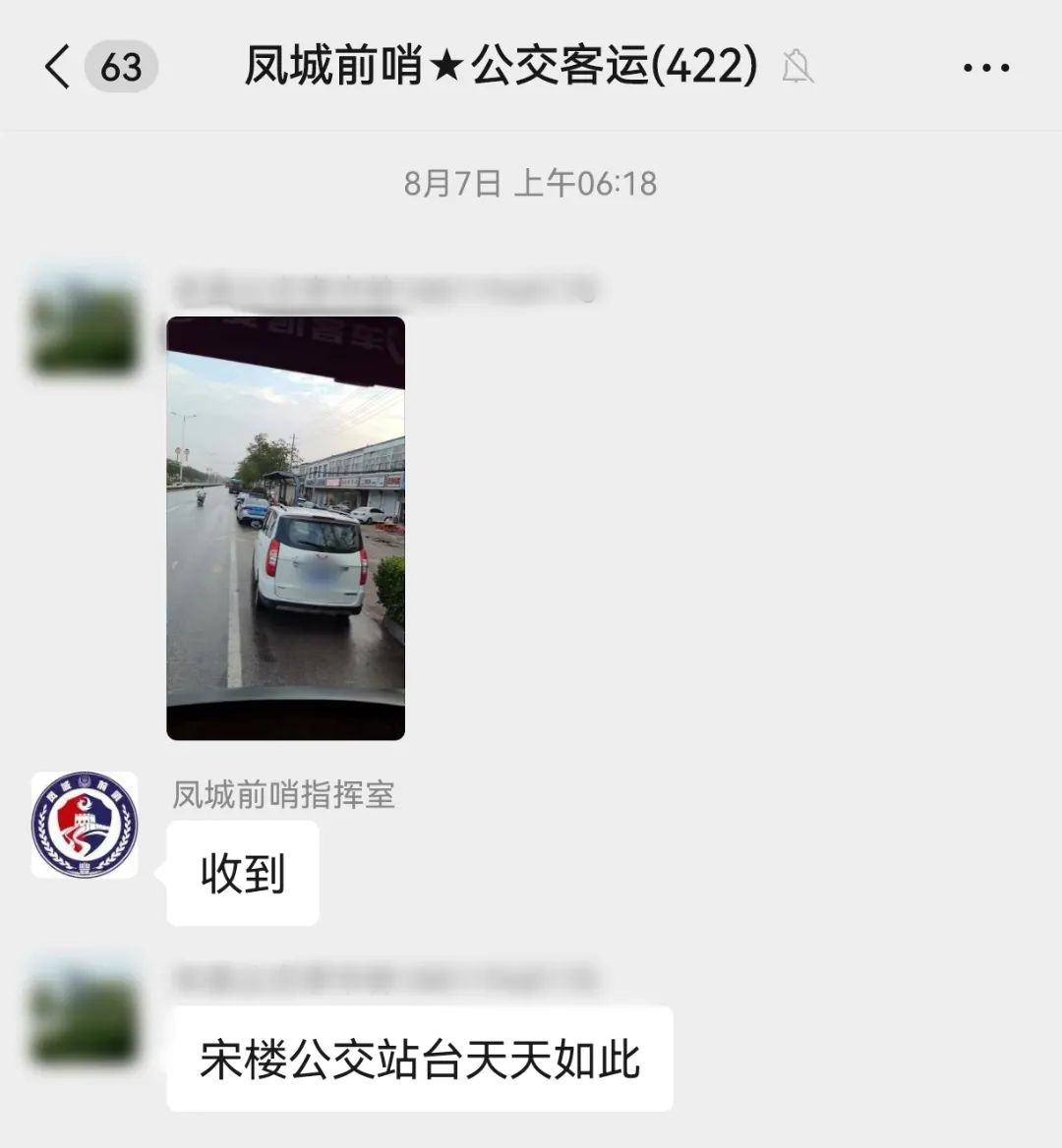The width and height of the screenshot is (1062, 1148).
Task: Open the shared street photo
Action: pyautogui.click(x=285, y=528)
